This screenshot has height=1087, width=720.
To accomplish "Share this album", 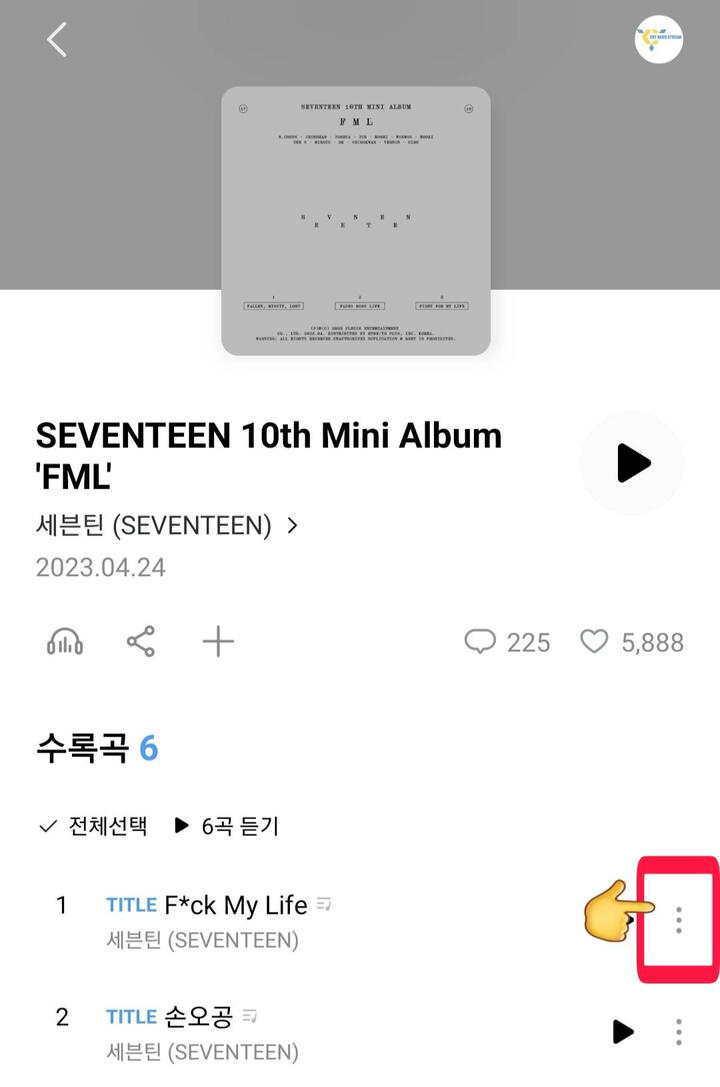I will click(141, 642).
